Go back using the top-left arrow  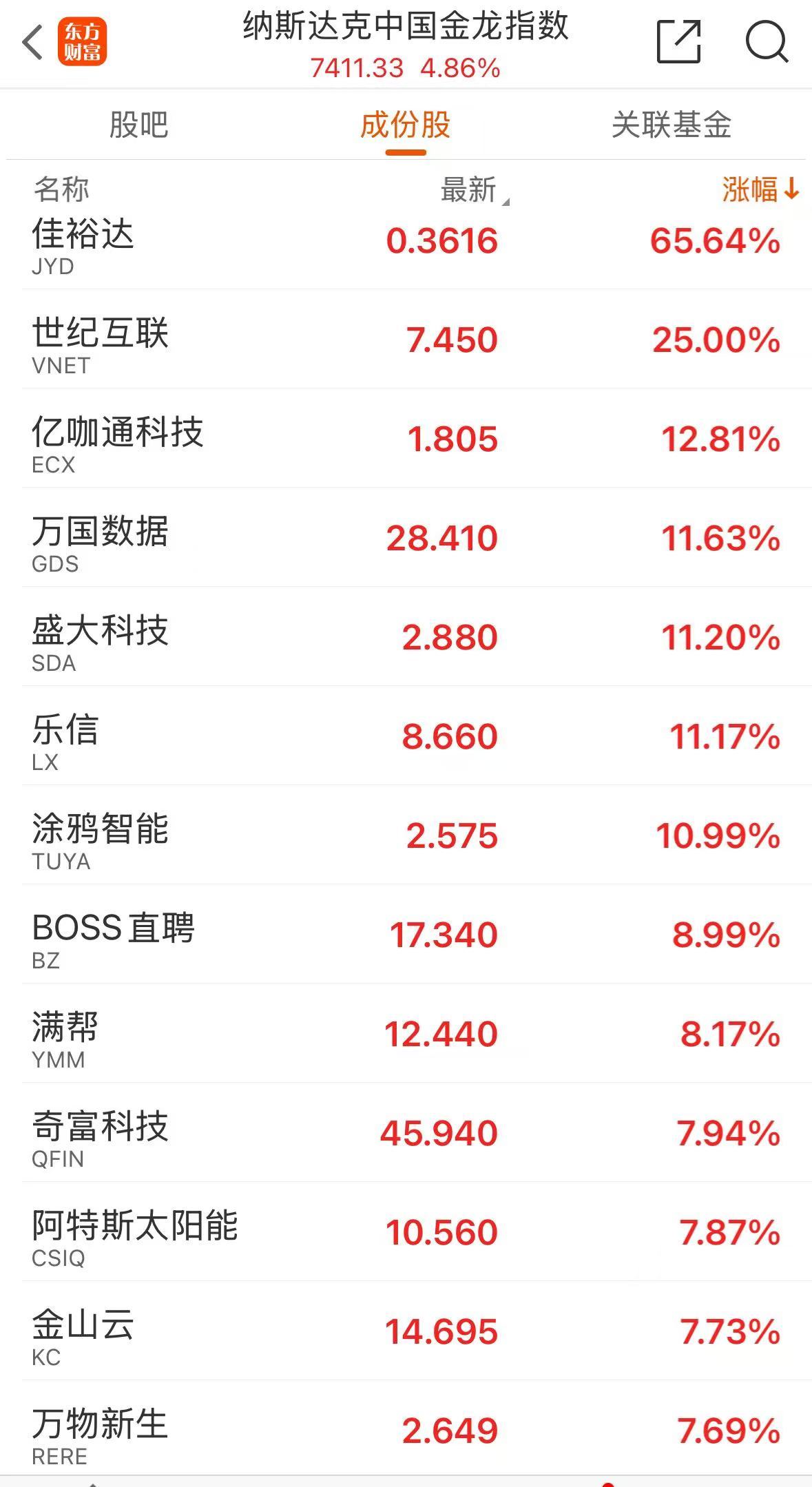32,43
